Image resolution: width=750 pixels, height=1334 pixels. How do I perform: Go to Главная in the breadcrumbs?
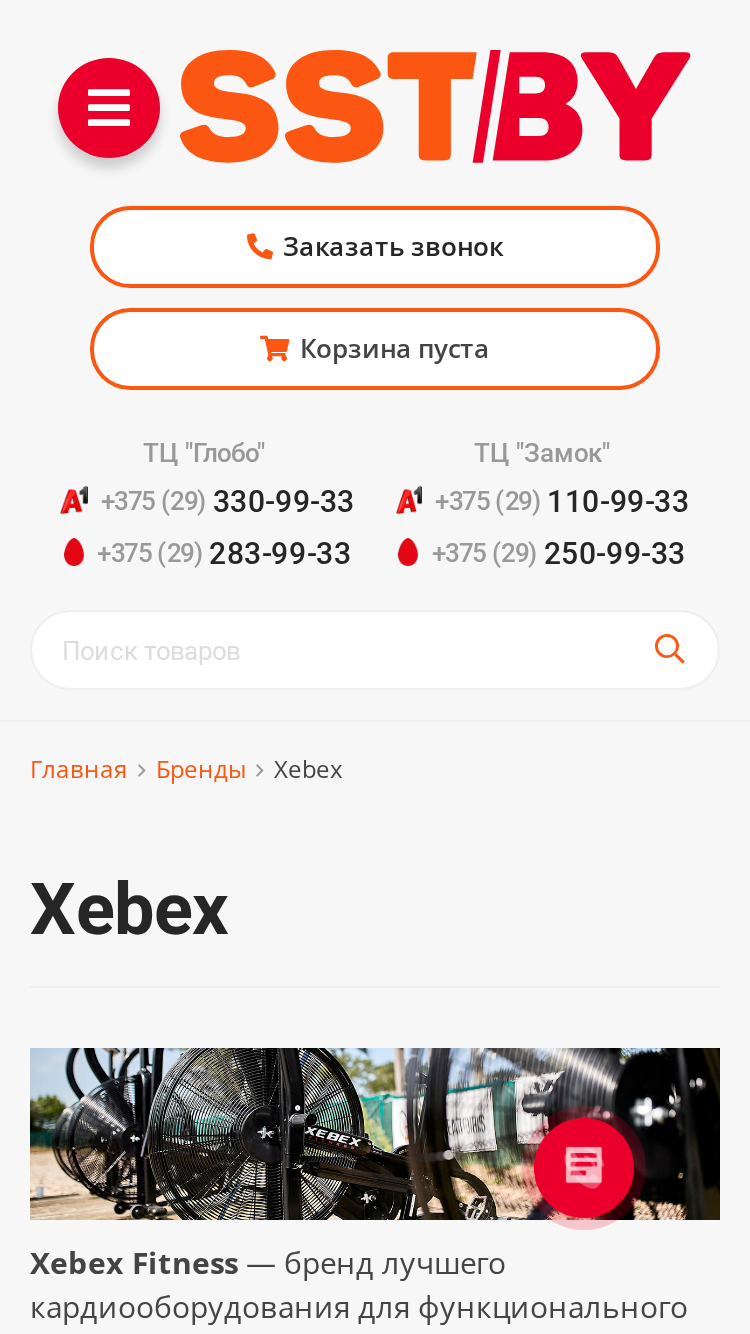tap(79, 769)
